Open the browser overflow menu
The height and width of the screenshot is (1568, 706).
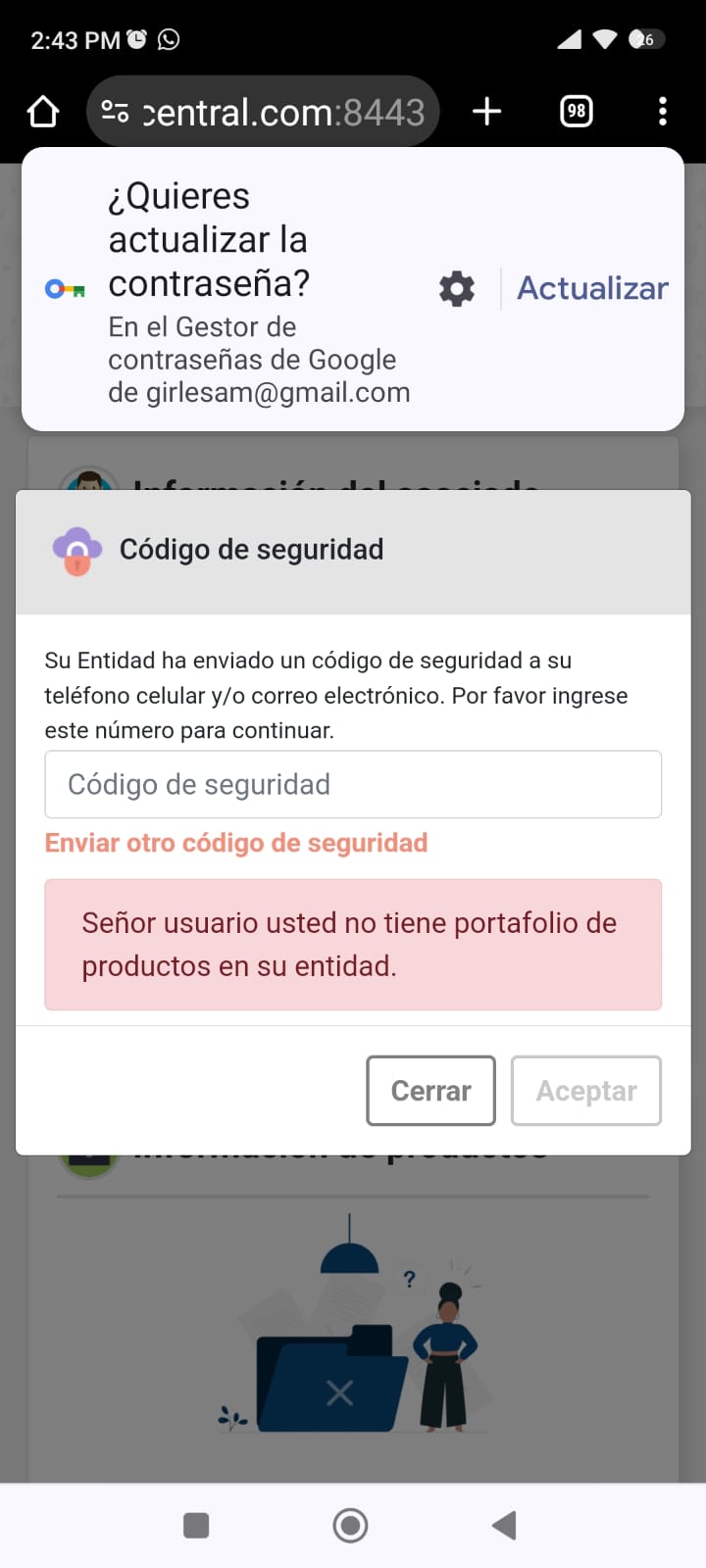coord(663,112)
